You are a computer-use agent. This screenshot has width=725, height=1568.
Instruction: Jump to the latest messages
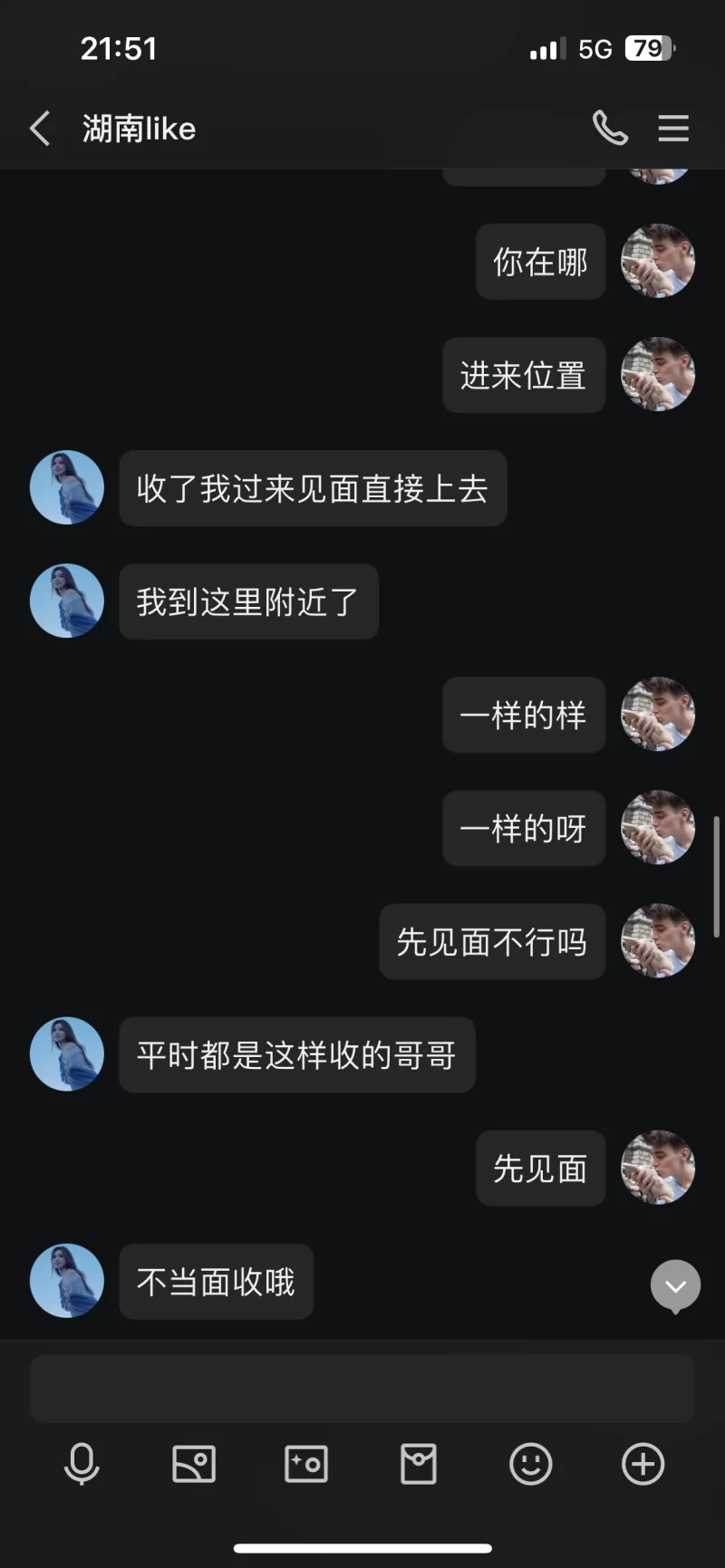[x=676, y=1285]
